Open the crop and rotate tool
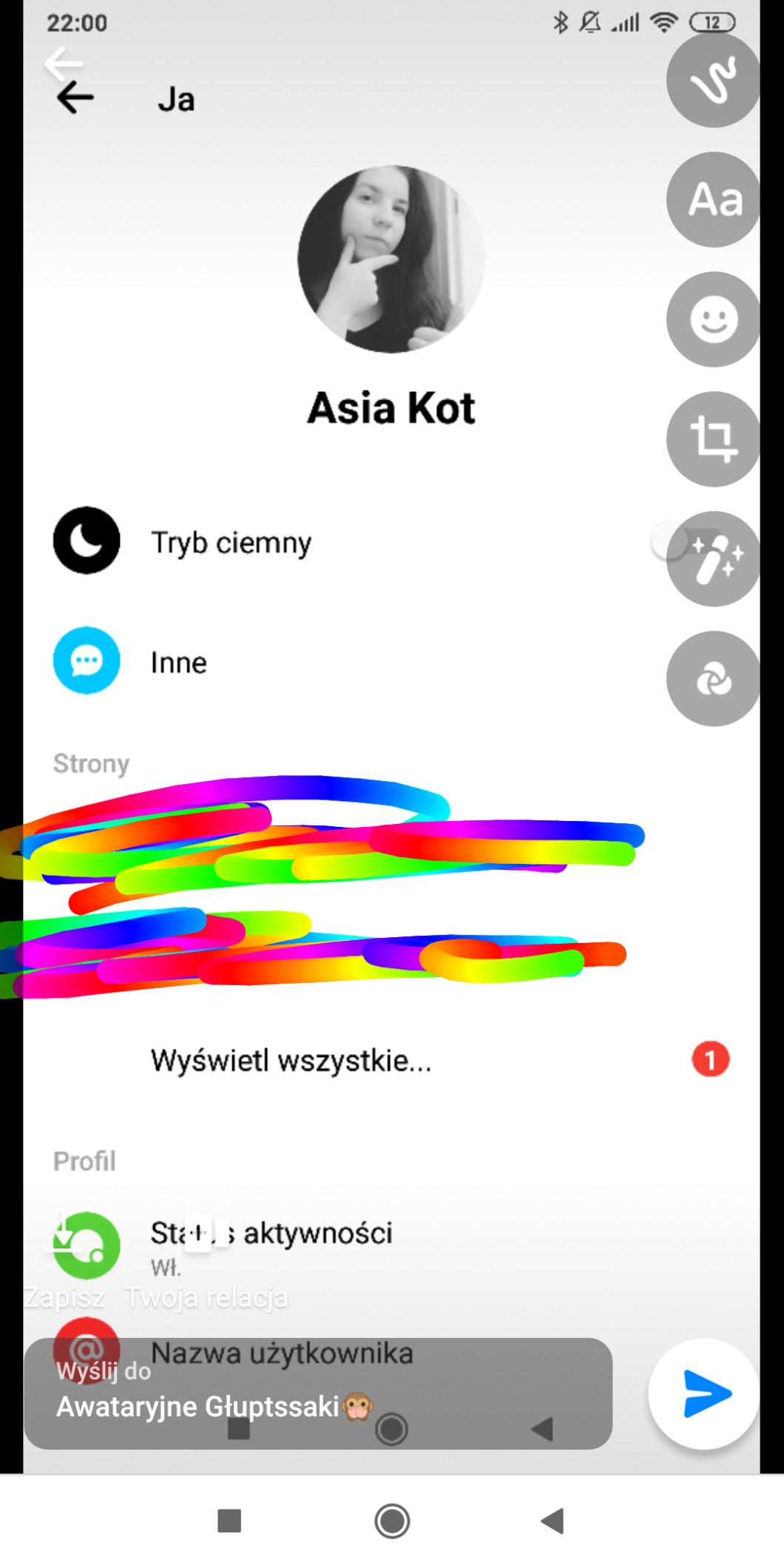784x1568 pixels. [x=713, y=439]
